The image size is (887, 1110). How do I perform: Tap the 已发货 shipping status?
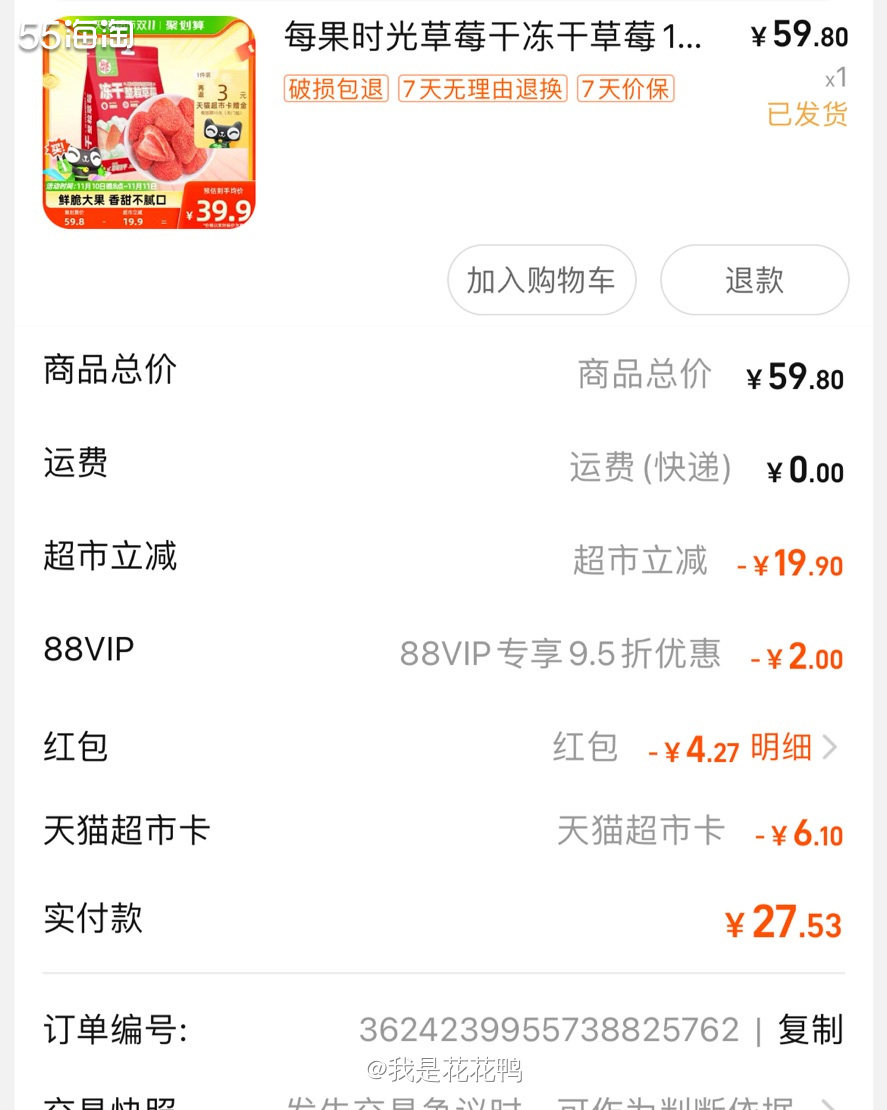806,116
